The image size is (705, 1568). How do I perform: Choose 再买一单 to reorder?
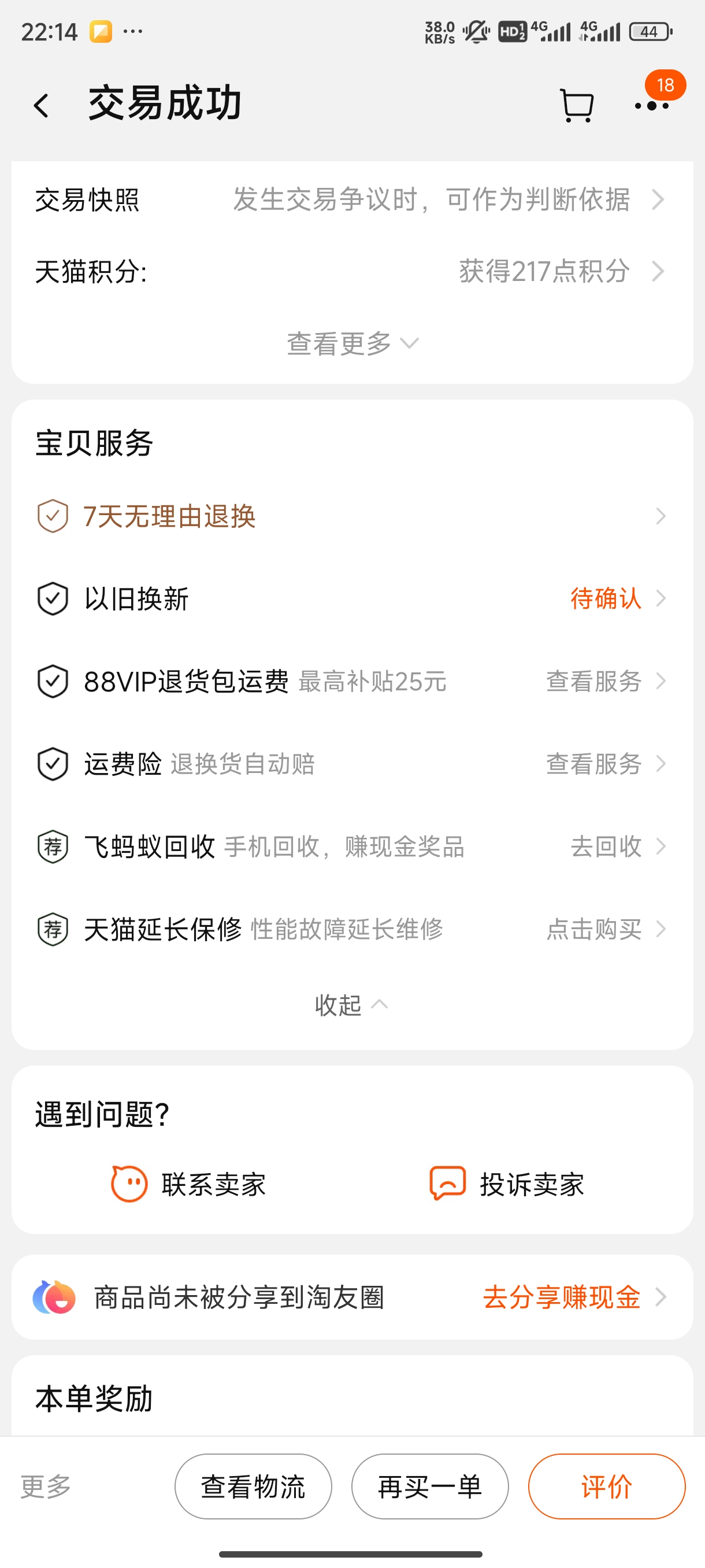coord(430,1486)
